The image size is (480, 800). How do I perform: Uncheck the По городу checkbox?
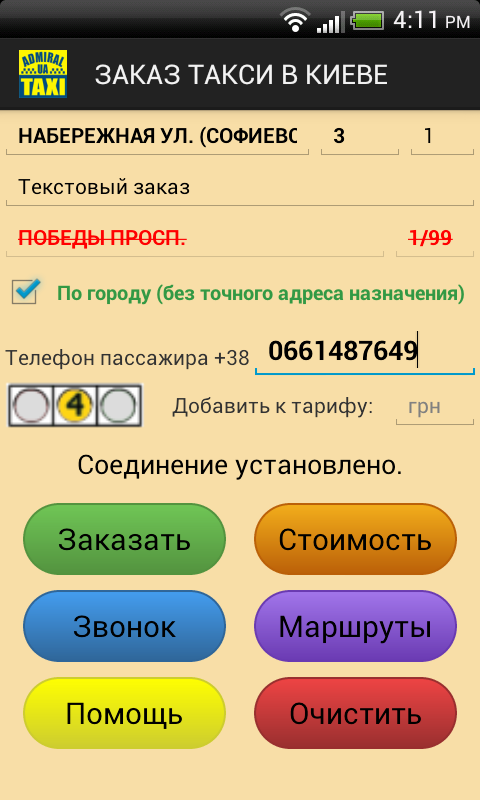(26, 292)
